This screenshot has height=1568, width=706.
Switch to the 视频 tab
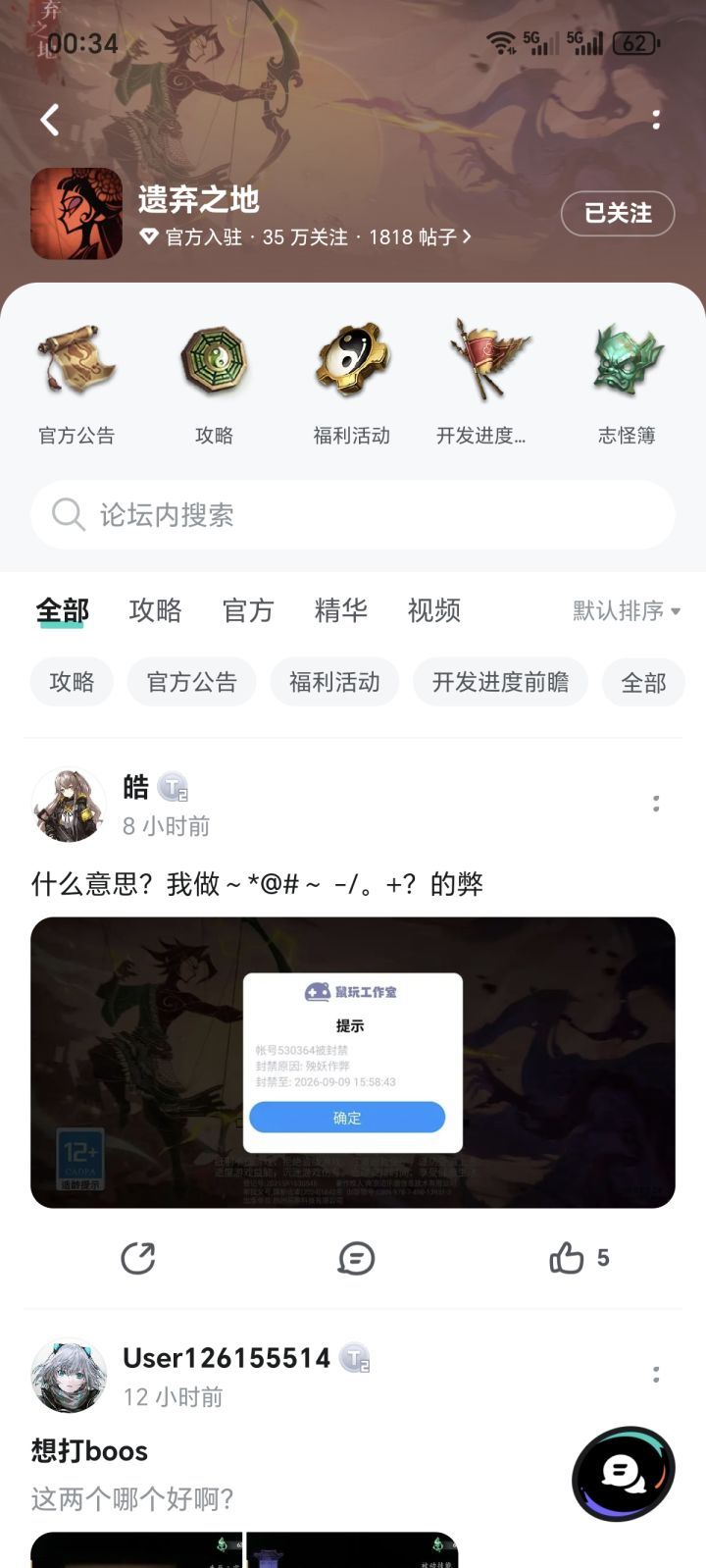click(x=434, y=610)
